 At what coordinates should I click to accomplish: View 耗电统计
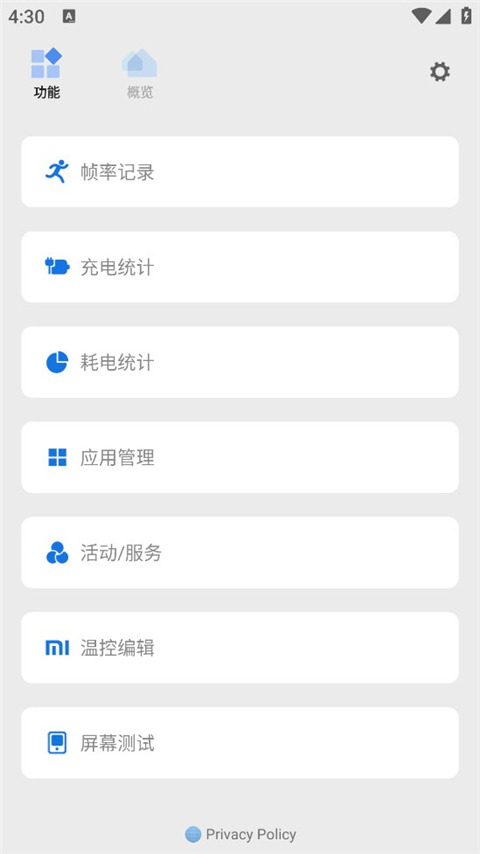(x=240, y=362)
